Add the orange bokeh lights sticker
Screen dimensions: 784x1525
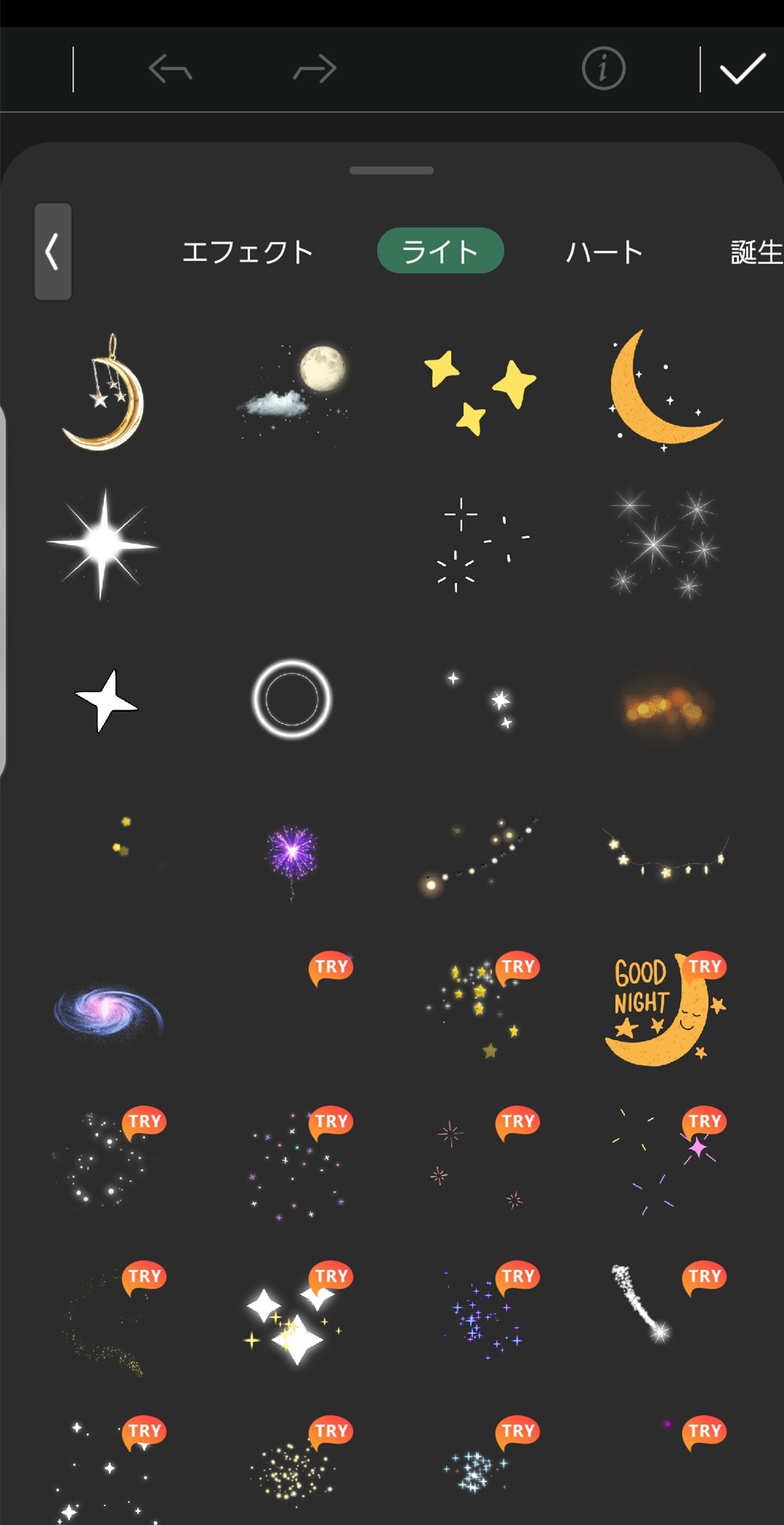click(x=664, y=704)
